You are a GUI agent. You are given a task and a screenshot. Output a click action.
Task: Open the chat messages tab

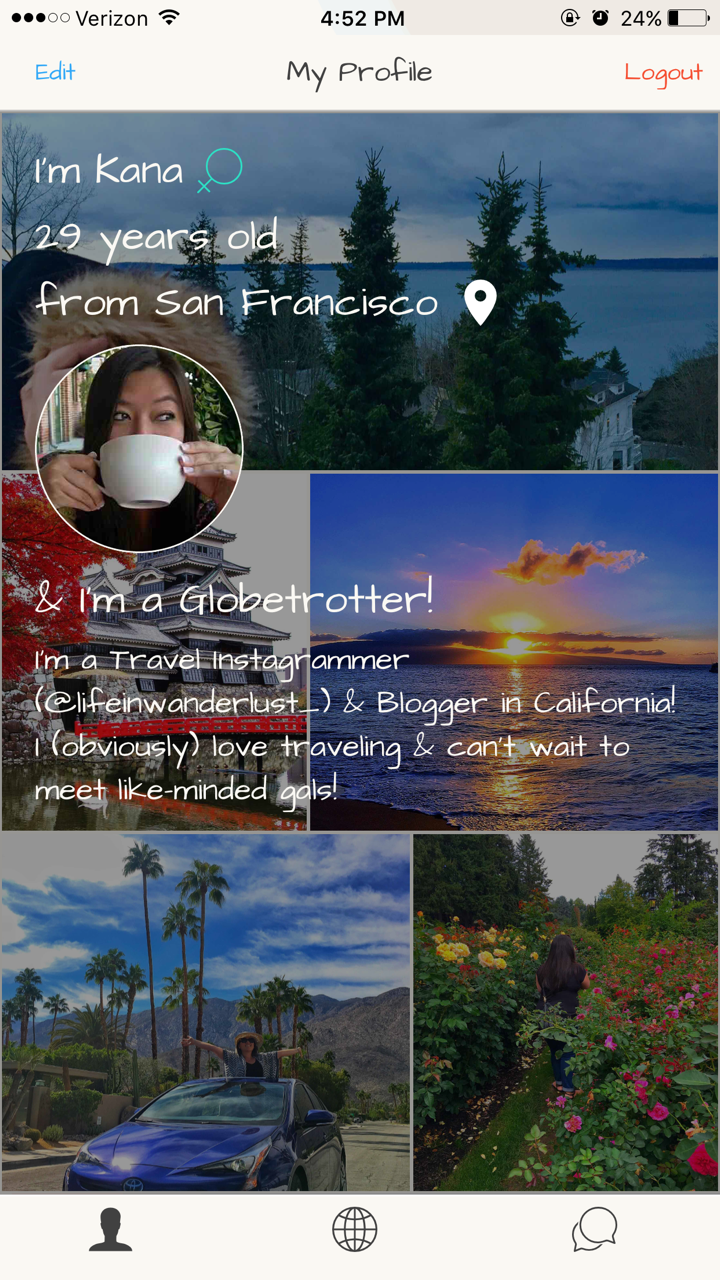pos(594,1230)
